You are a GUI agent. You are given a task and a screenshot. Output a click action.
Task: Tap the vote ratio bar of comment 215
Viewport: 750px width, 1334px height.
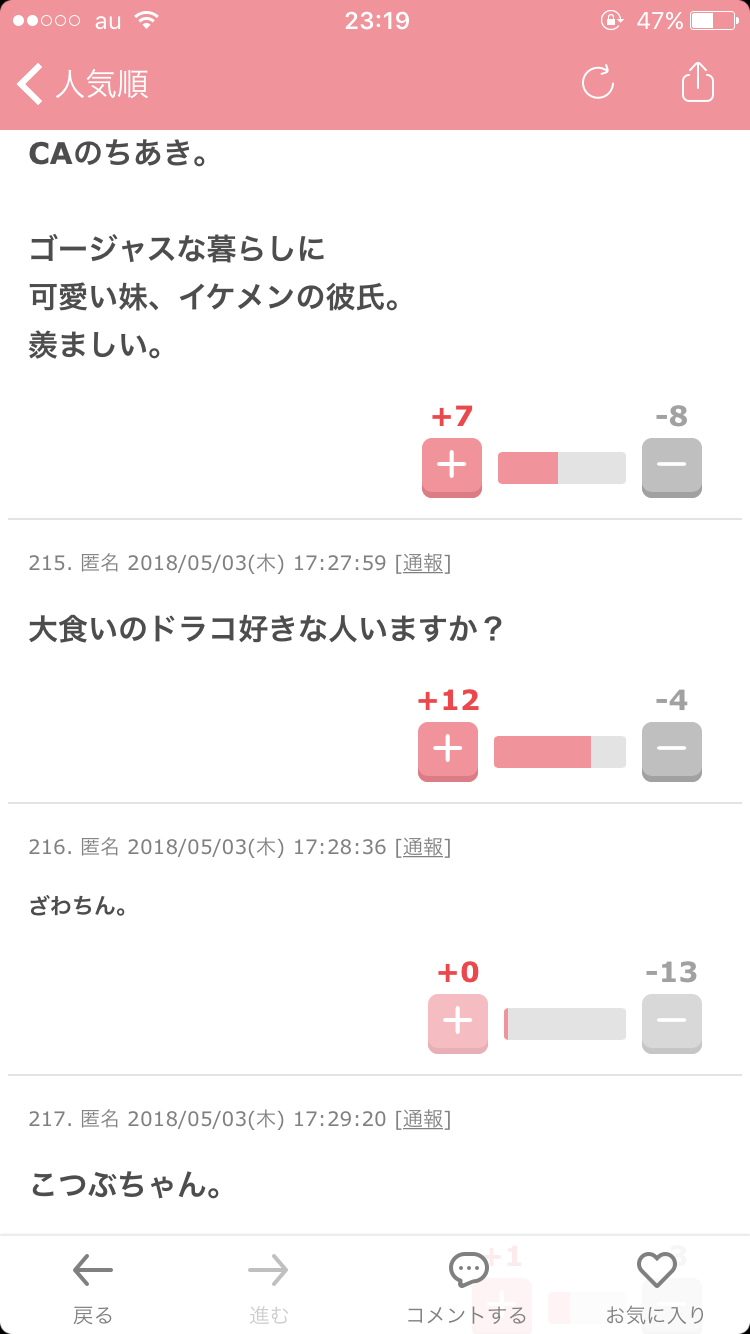point(559,750)
